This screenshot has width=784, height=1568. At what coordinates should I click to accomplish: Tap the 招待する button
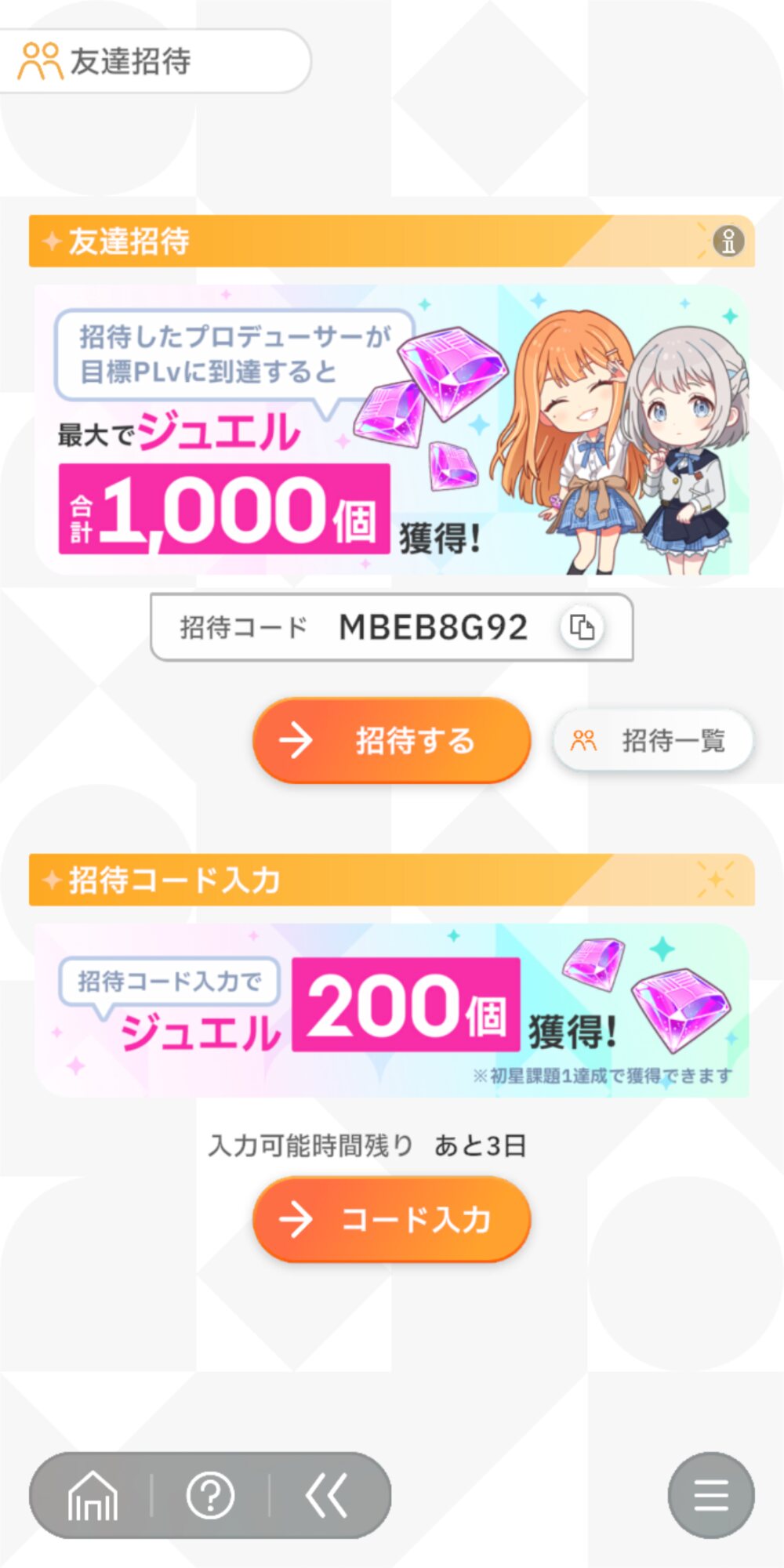coord(391,740)
